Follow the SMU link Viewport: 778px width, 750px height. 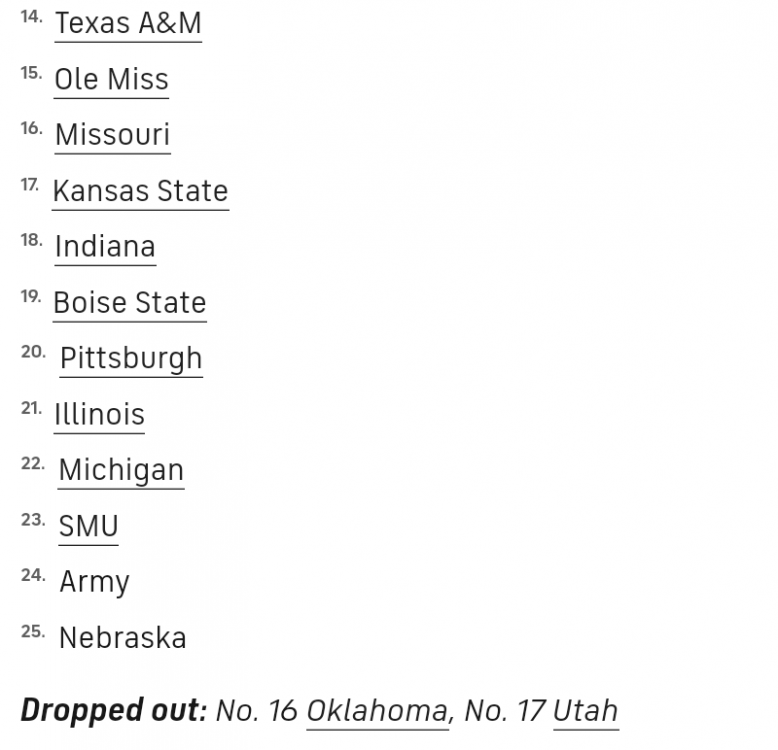coord(88,527)
